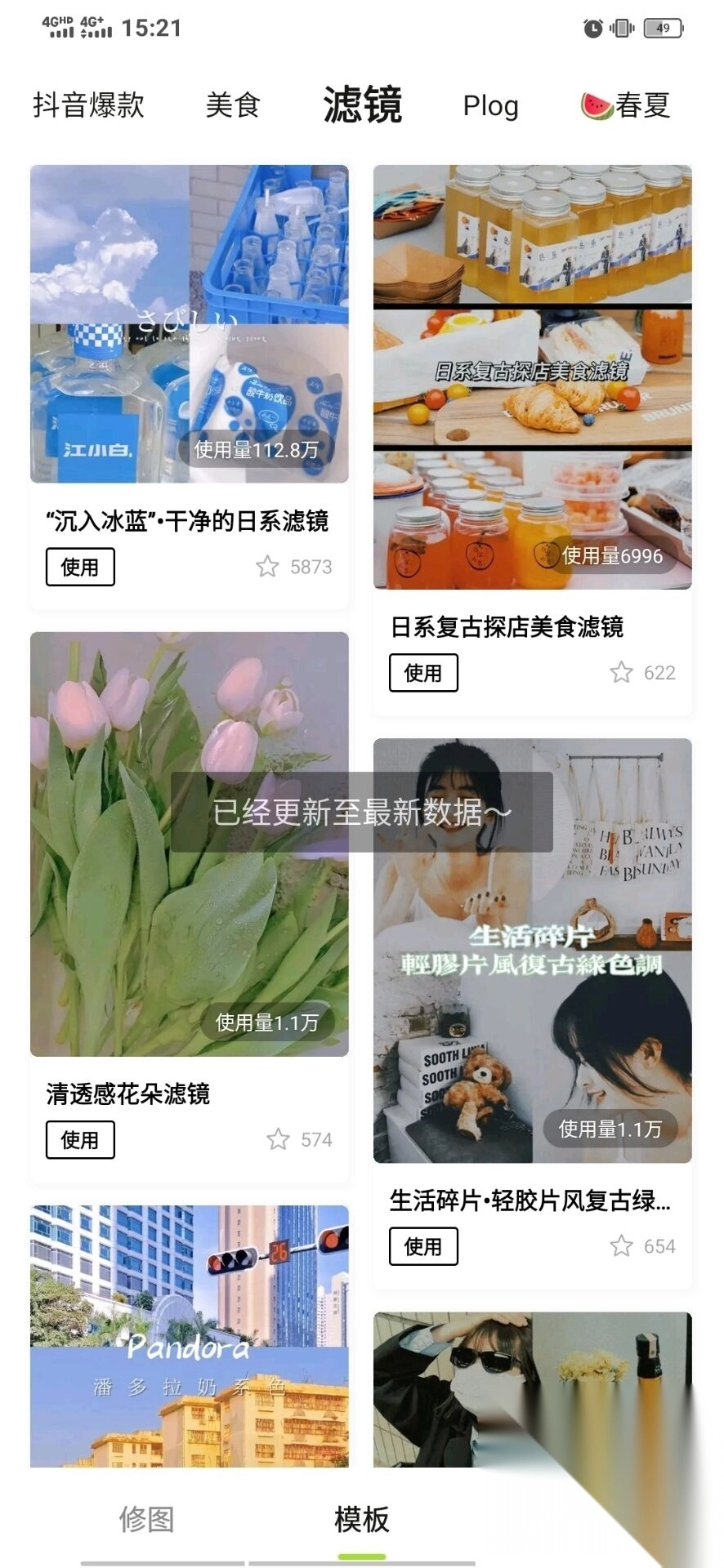Viewport: 724px width, 1568px height.
Task: Use the 清透感花朵滤镜 template
Action: [80, 1140]
